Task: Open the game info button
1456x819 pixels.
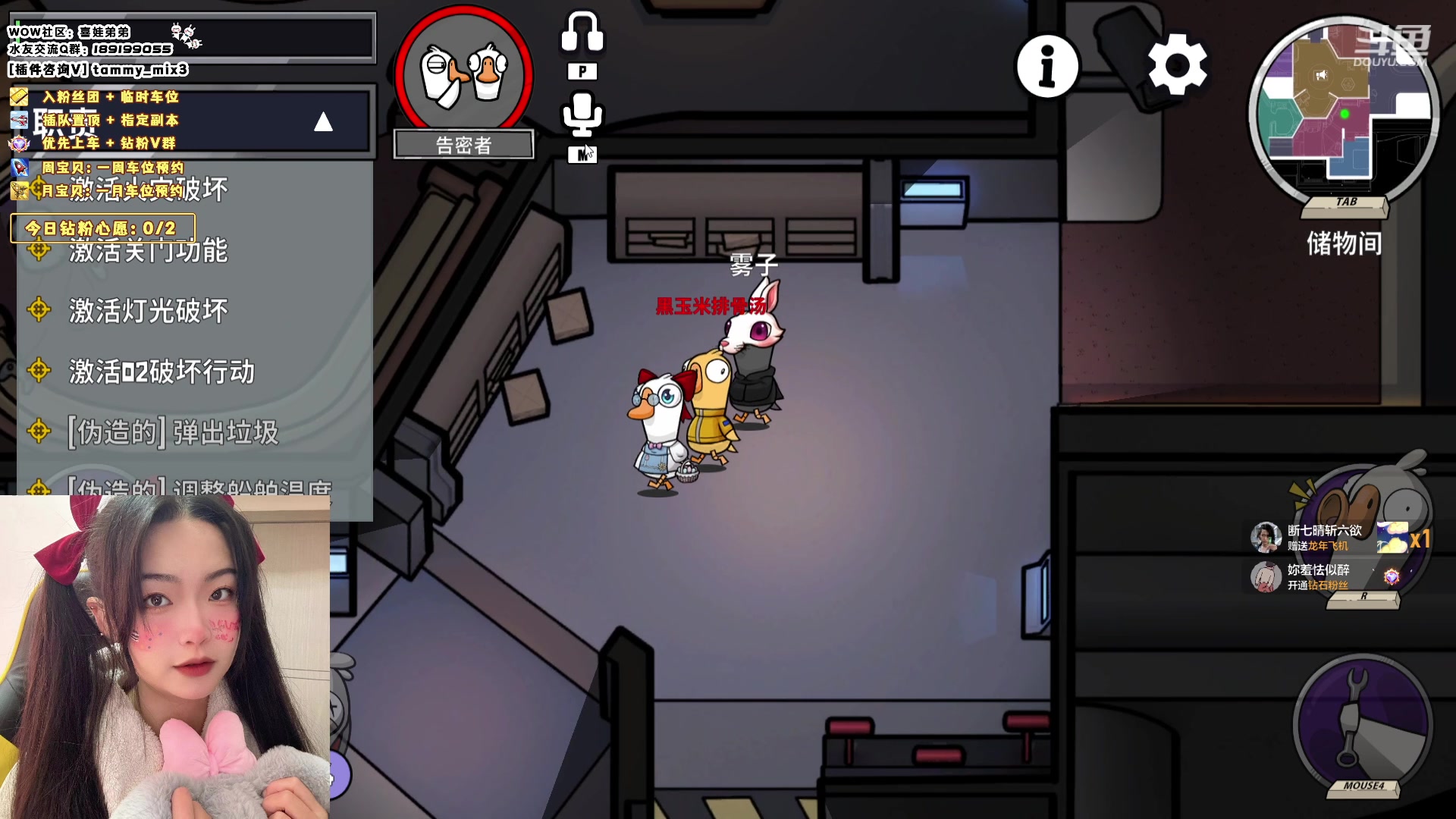Action: (1047, 67)
